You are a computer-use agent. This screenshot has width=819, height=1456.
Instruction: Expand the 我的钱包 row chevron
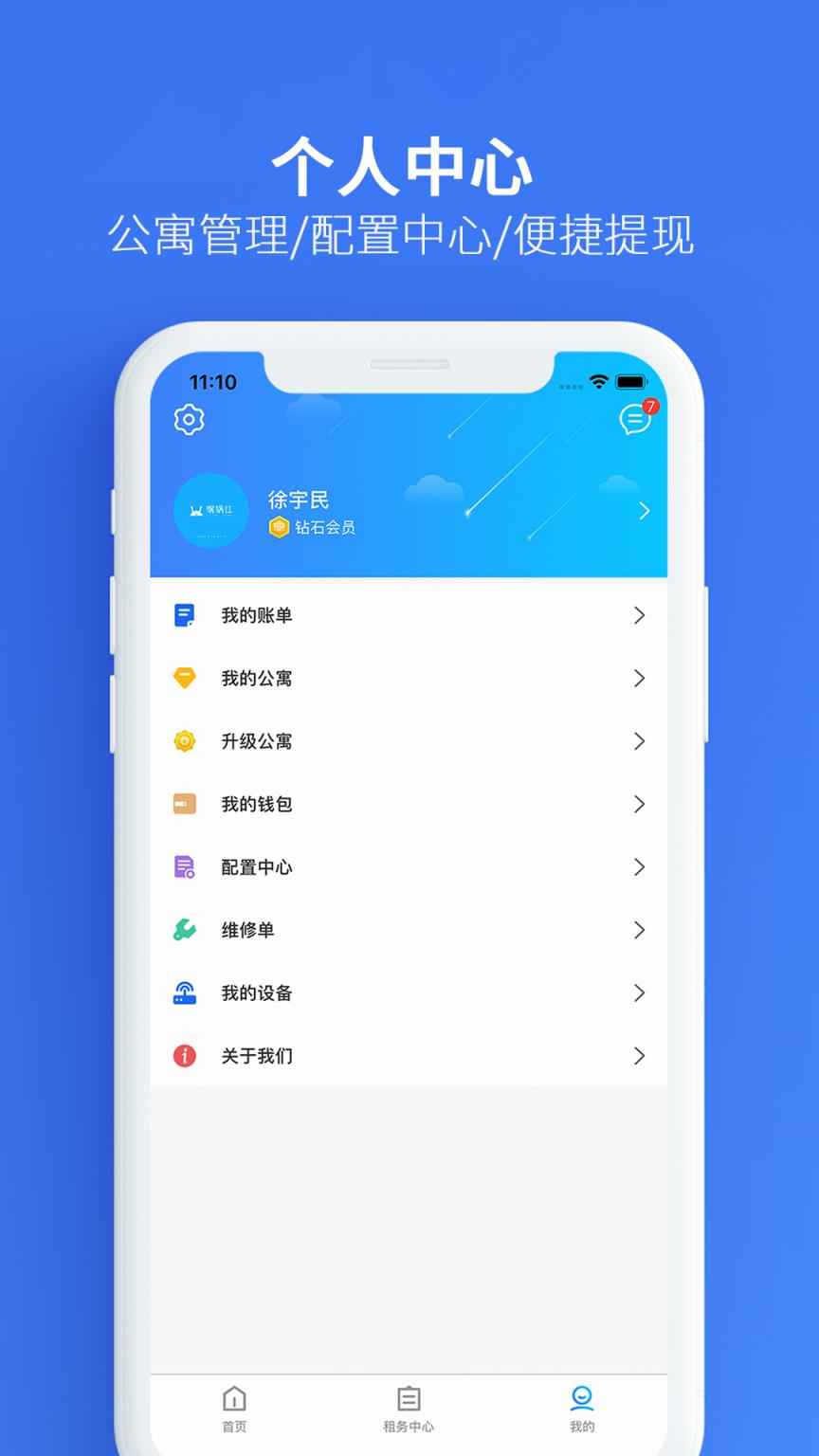[640, 804]
